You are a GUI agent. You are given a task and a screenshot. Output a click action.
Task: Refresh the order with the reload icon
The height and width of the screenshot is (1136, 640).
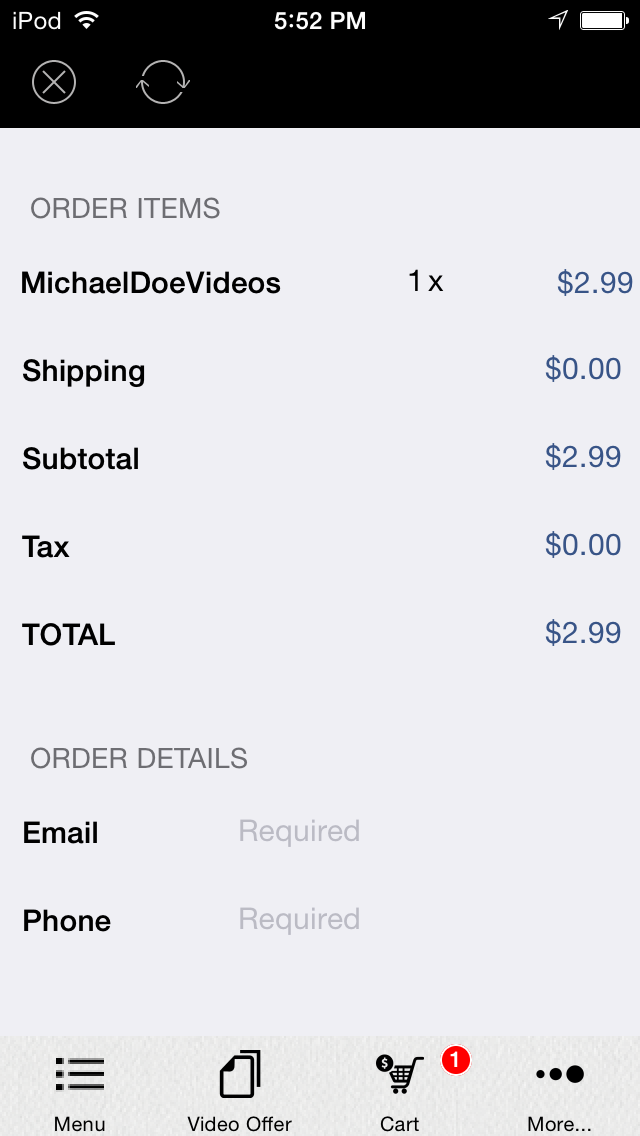coord(162,82)
